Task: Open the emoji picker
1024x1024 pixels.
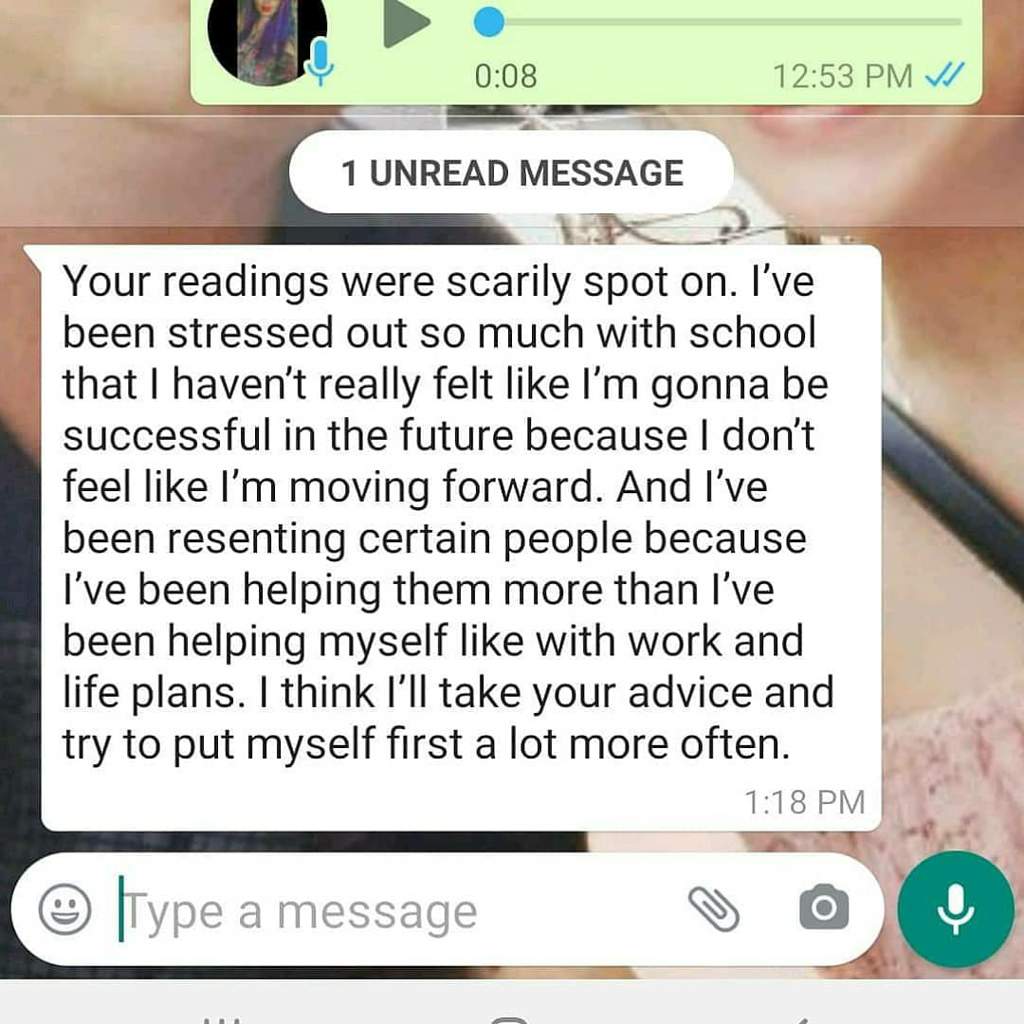Action: (65, 909)
